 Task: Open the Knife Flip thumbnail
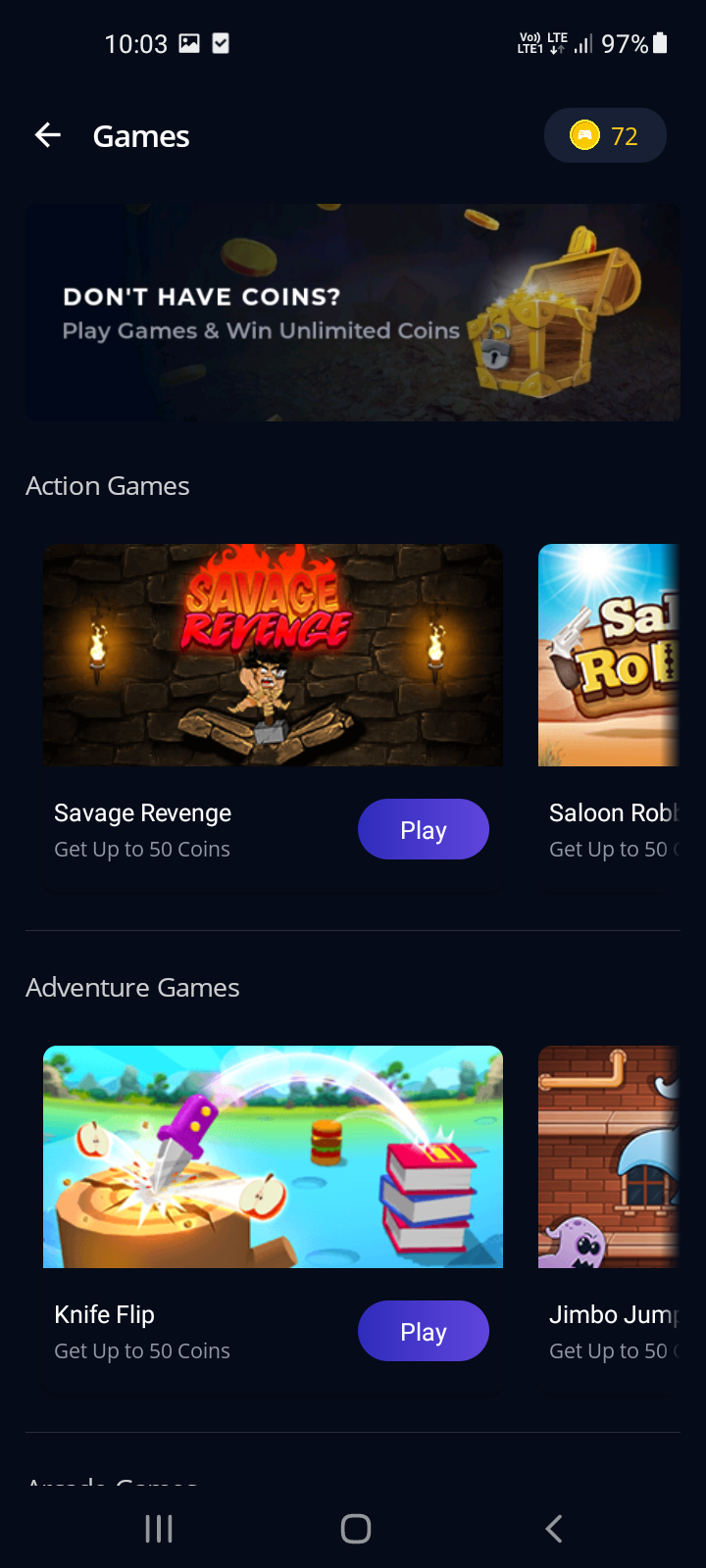[273, 1156]
